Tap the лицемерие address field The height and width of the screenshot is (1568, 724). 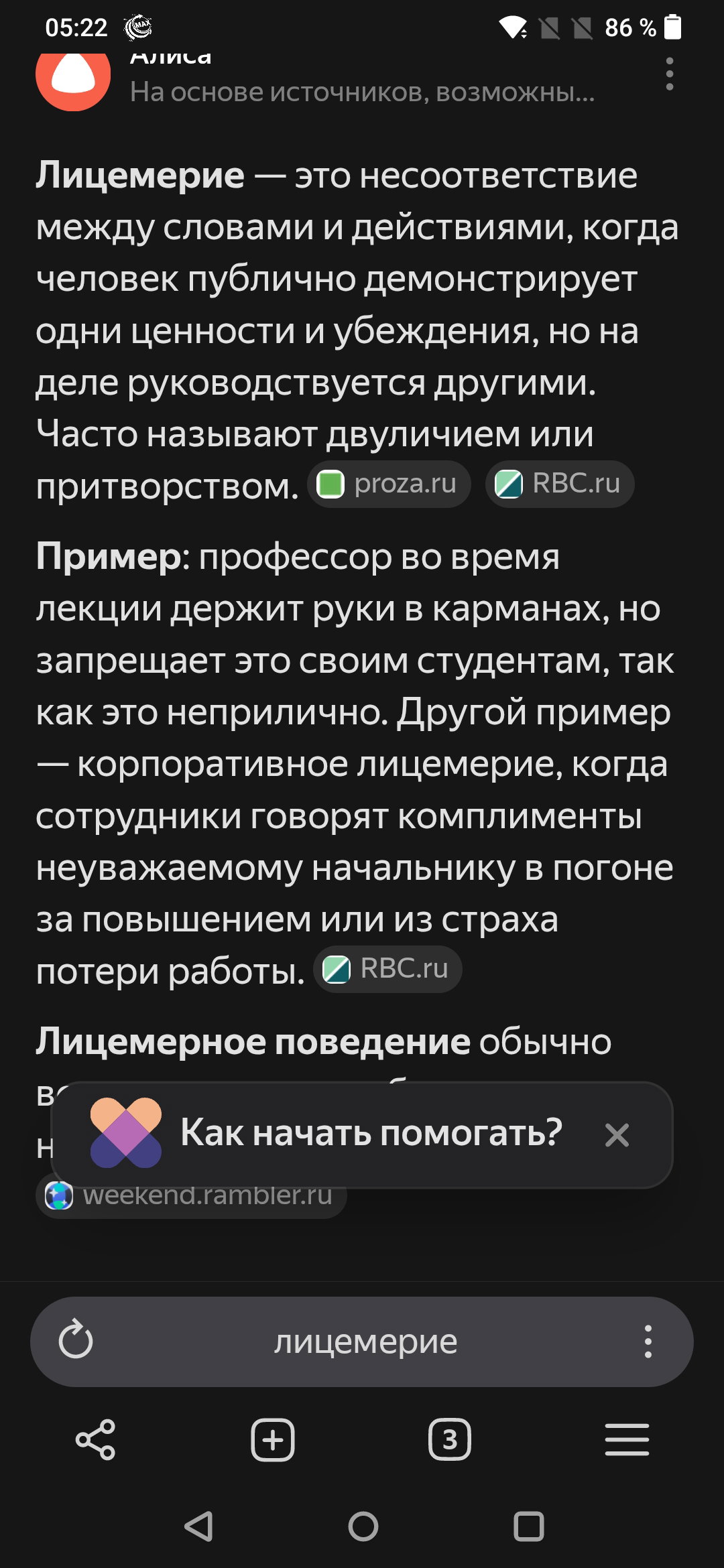tap(365, 1342)
